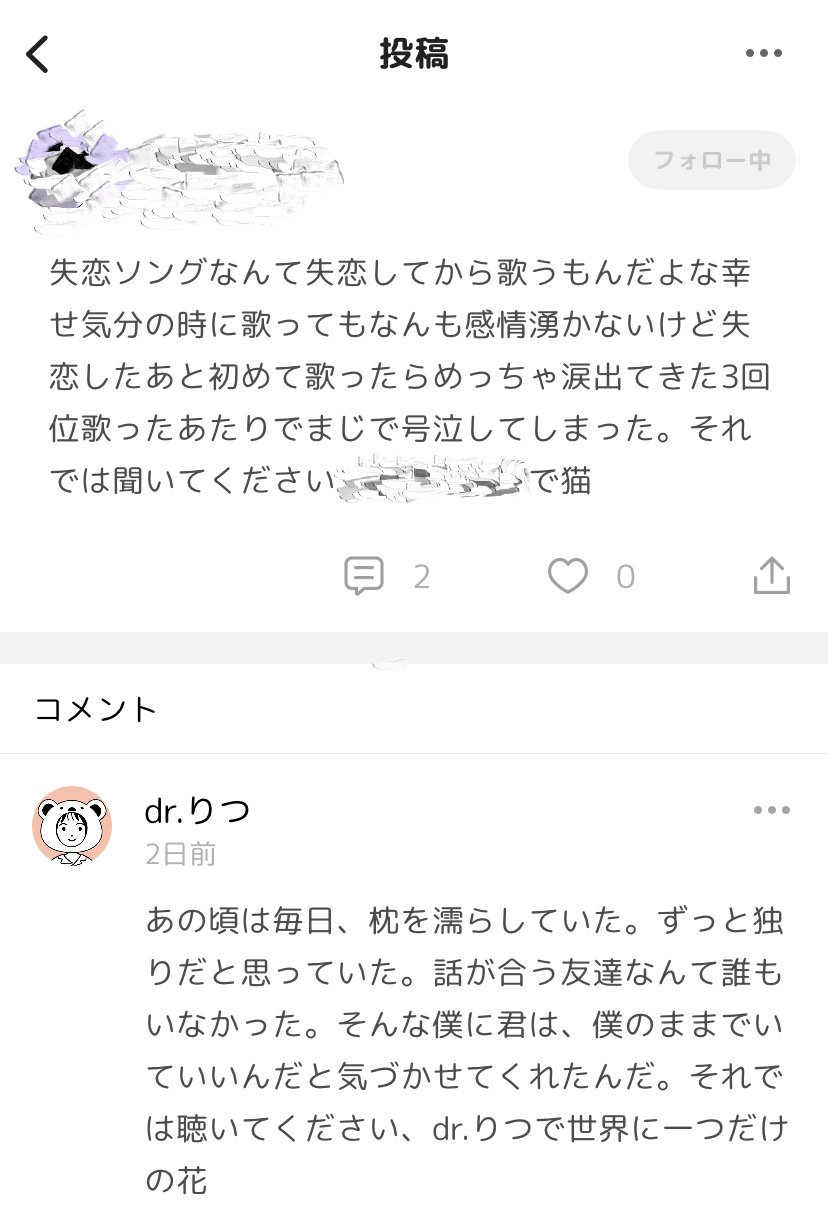Tap the フォロー中 button
828x1225 pixels.
coord(711,160)
